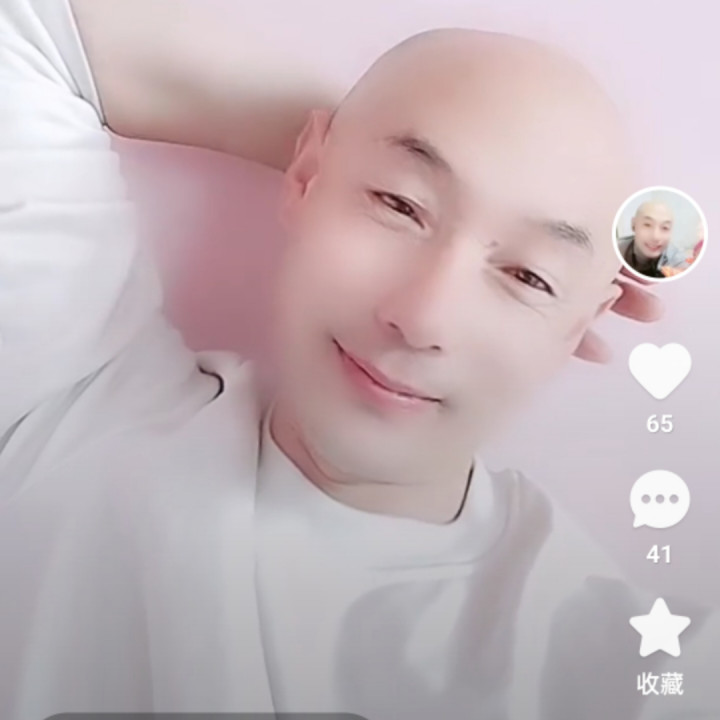Screen dimensions: 720x720
Task: Like this video with the heart
Action: tap(659, 370)
